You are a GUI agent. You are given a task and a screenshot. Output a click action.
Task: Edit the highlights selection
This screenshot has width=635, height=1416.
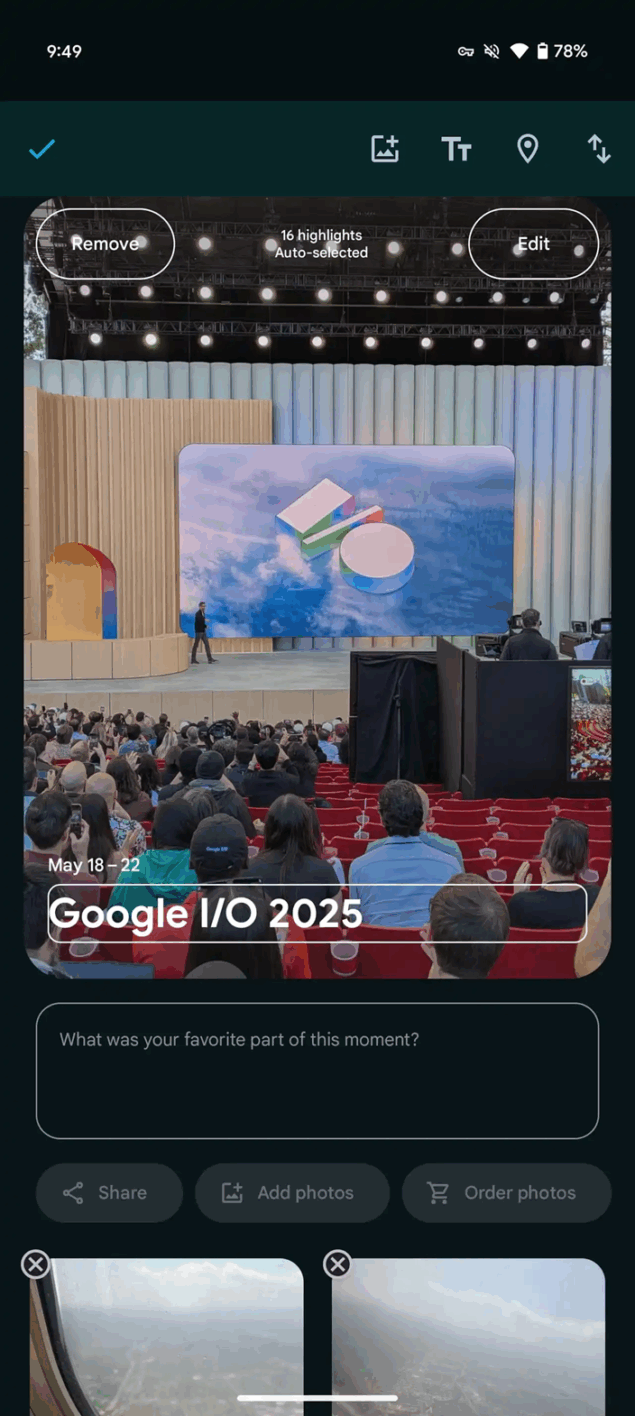(x=533, y=244)
